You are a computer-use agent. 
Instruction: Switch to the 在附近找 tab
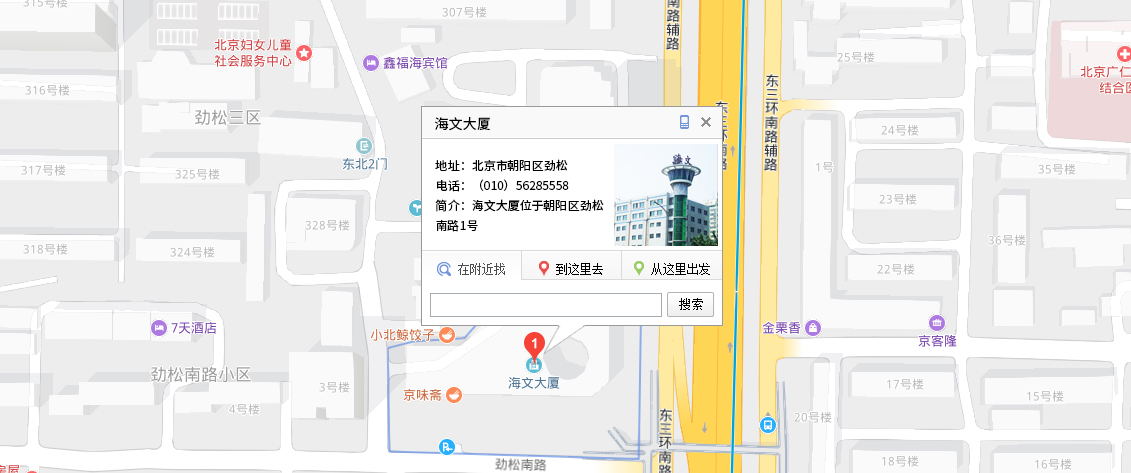click(472, 269)
